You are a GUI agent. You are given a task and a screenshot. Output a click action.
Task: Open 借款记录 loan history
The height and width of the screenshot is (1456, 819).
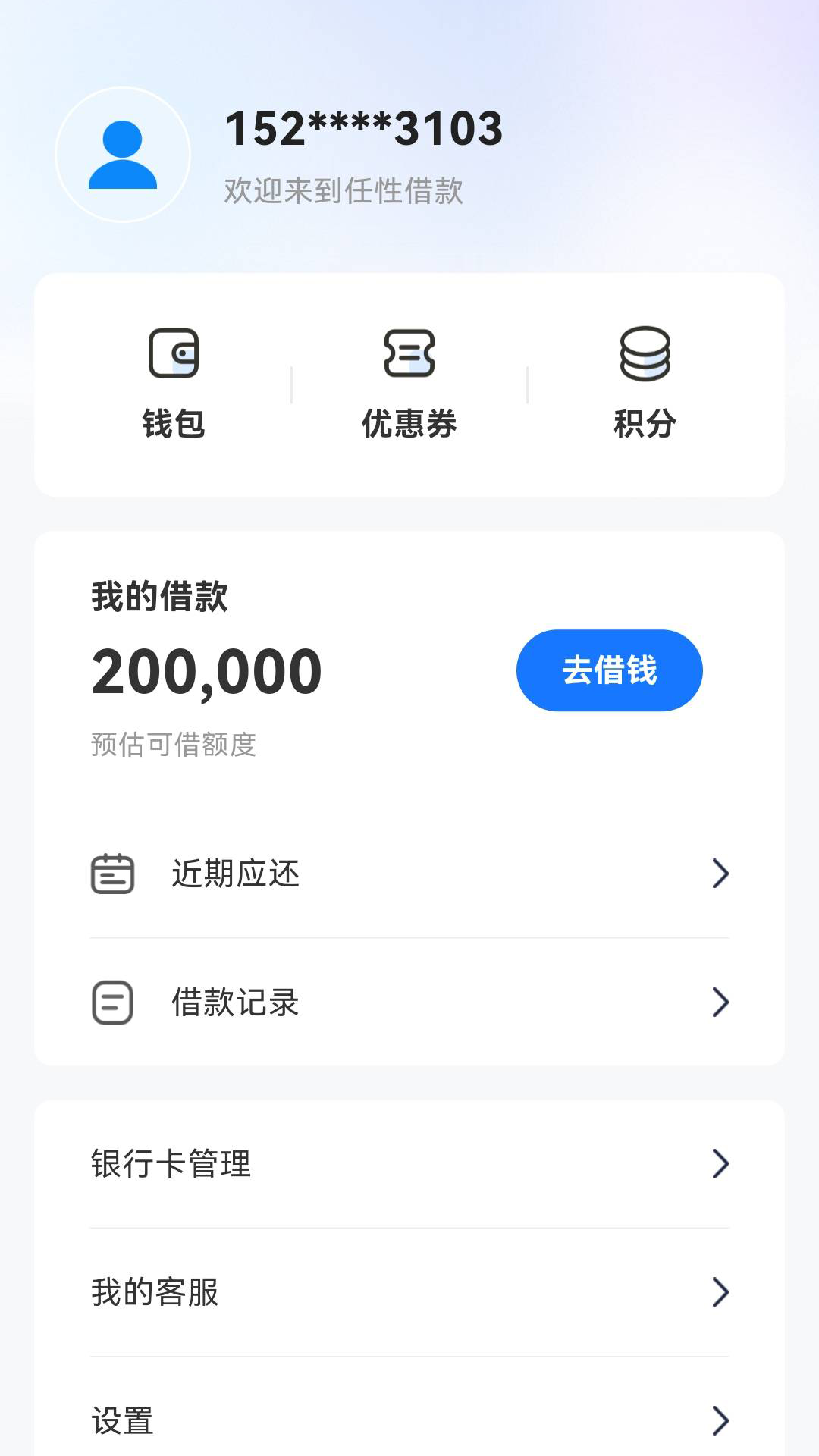235,1003
